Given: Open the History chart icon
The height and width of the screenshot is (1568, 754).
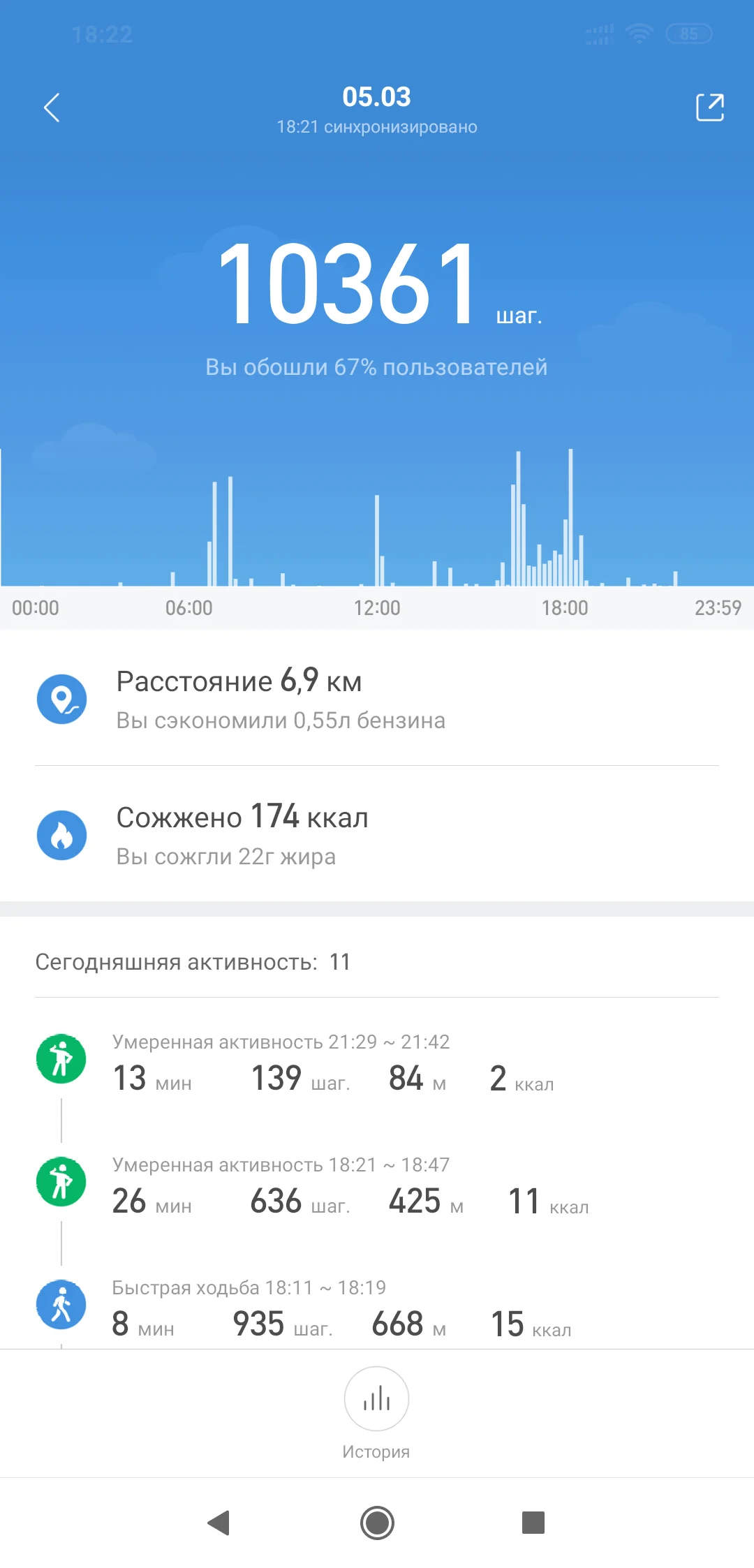Looking at the screenshot, I should click(376, 1399).
